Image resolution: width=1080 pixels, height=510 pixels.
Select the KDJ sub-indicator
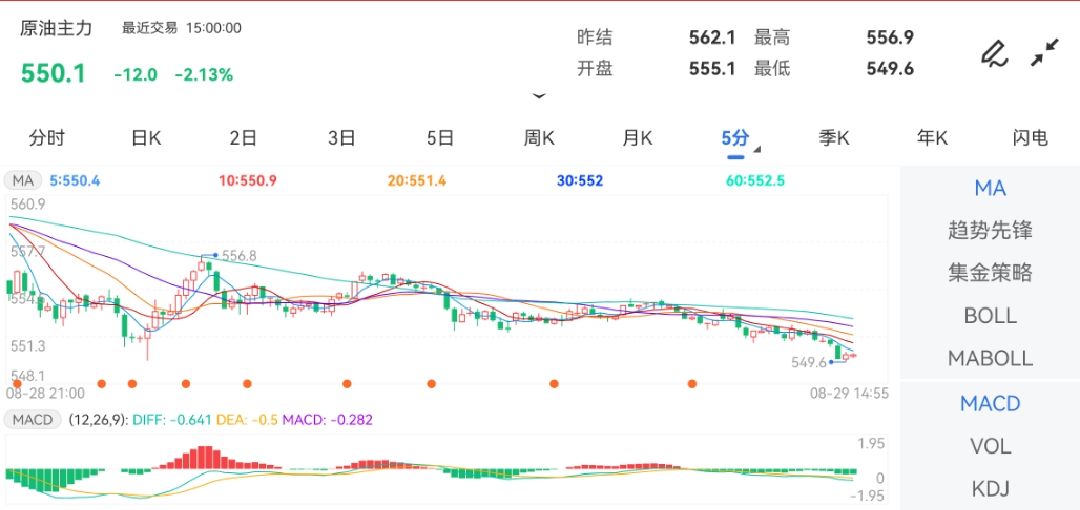pyautogui.click(x=990, y=489)
